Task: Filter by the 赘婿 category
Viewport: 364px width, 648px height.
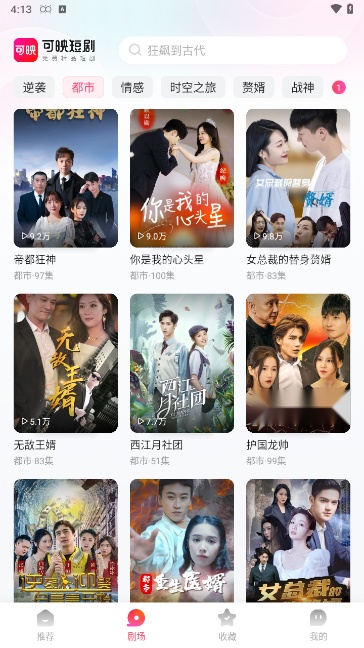Action: point(253,87)
